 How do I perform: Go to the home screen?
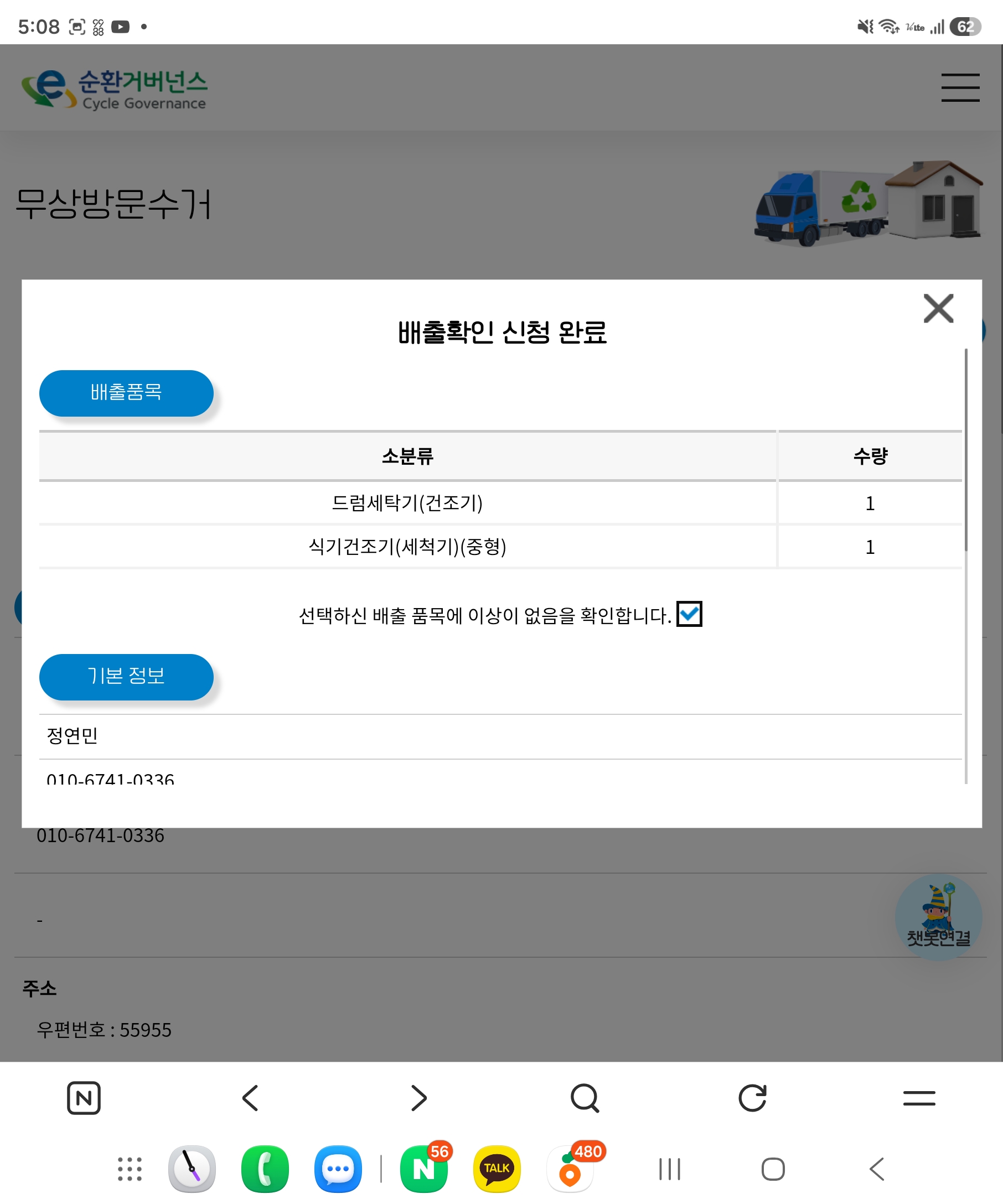(x=773, y=1169)
